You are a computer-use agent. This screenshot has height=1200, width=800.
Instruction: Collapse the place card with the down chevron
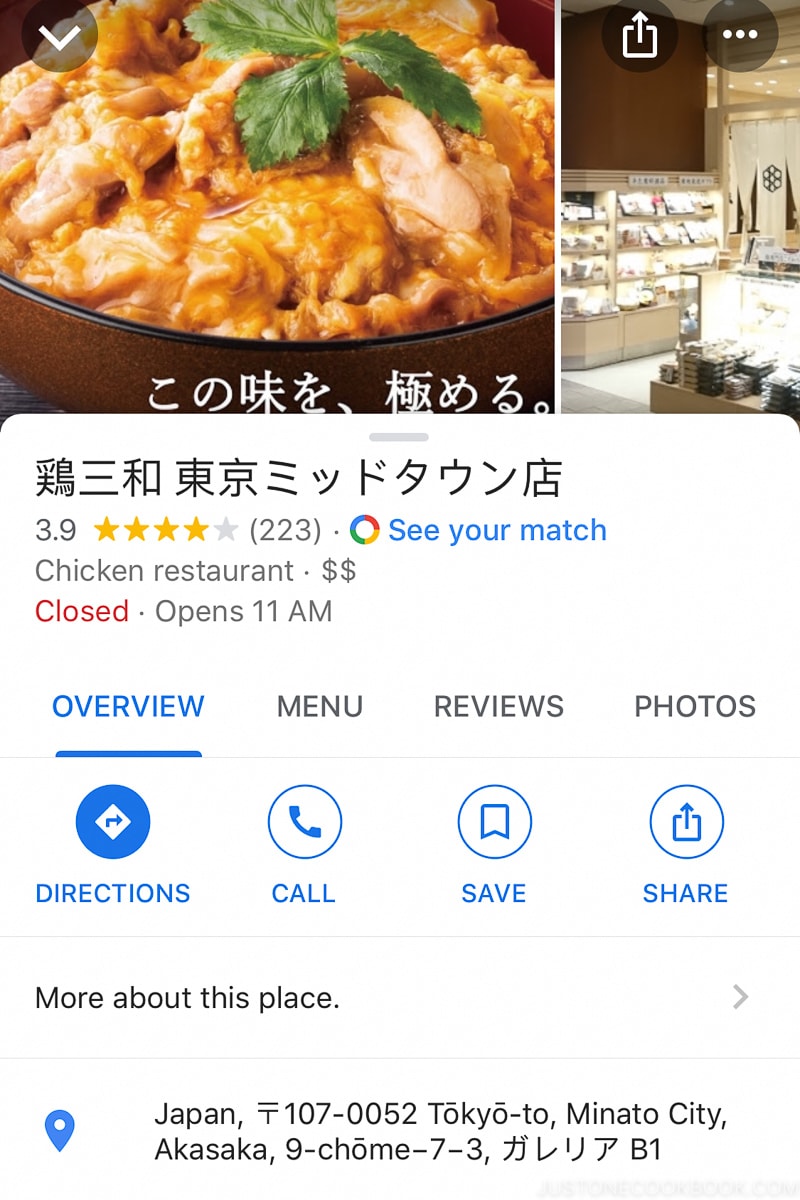click(59, 37)
